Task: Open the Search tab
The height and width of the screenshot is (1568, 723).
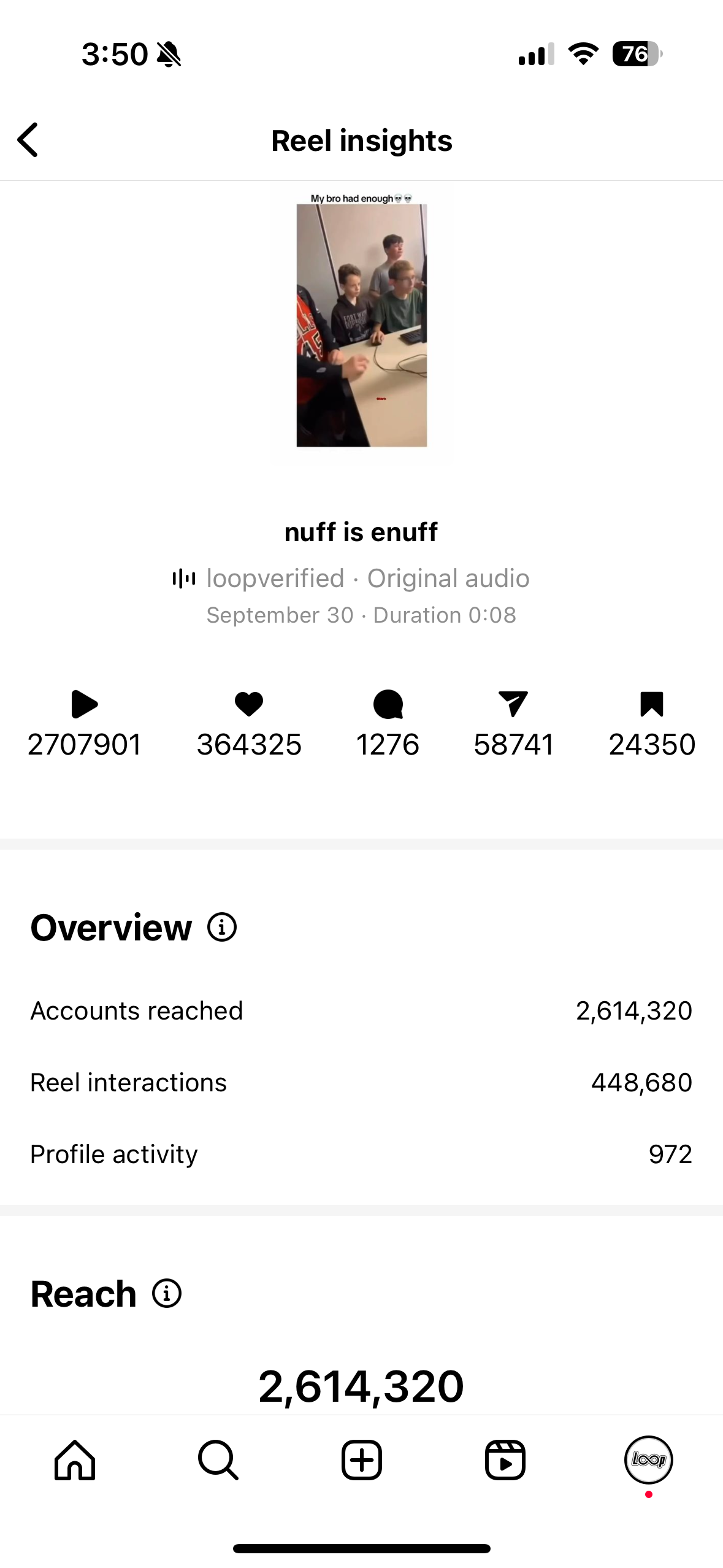Action: (218, 1460)
